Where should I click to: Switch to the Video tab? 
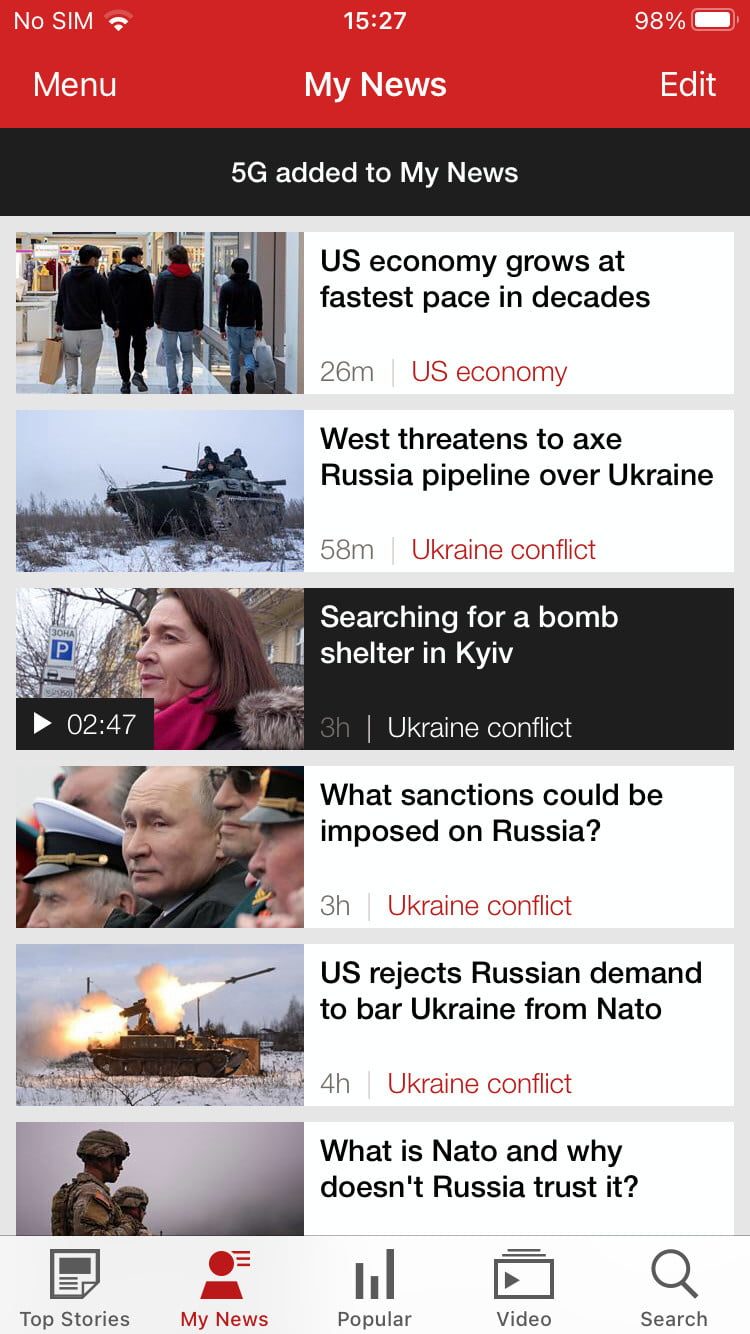coord(524,1289)
